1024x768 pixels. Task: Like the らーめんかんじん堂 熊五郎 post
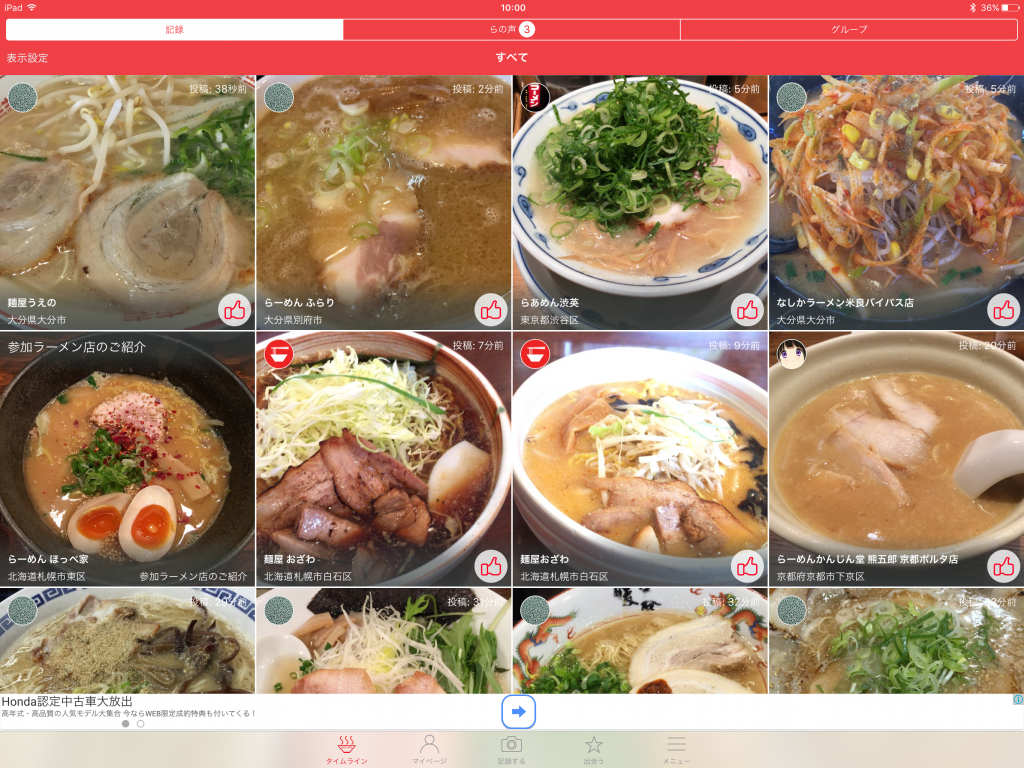coord(1003,566)
